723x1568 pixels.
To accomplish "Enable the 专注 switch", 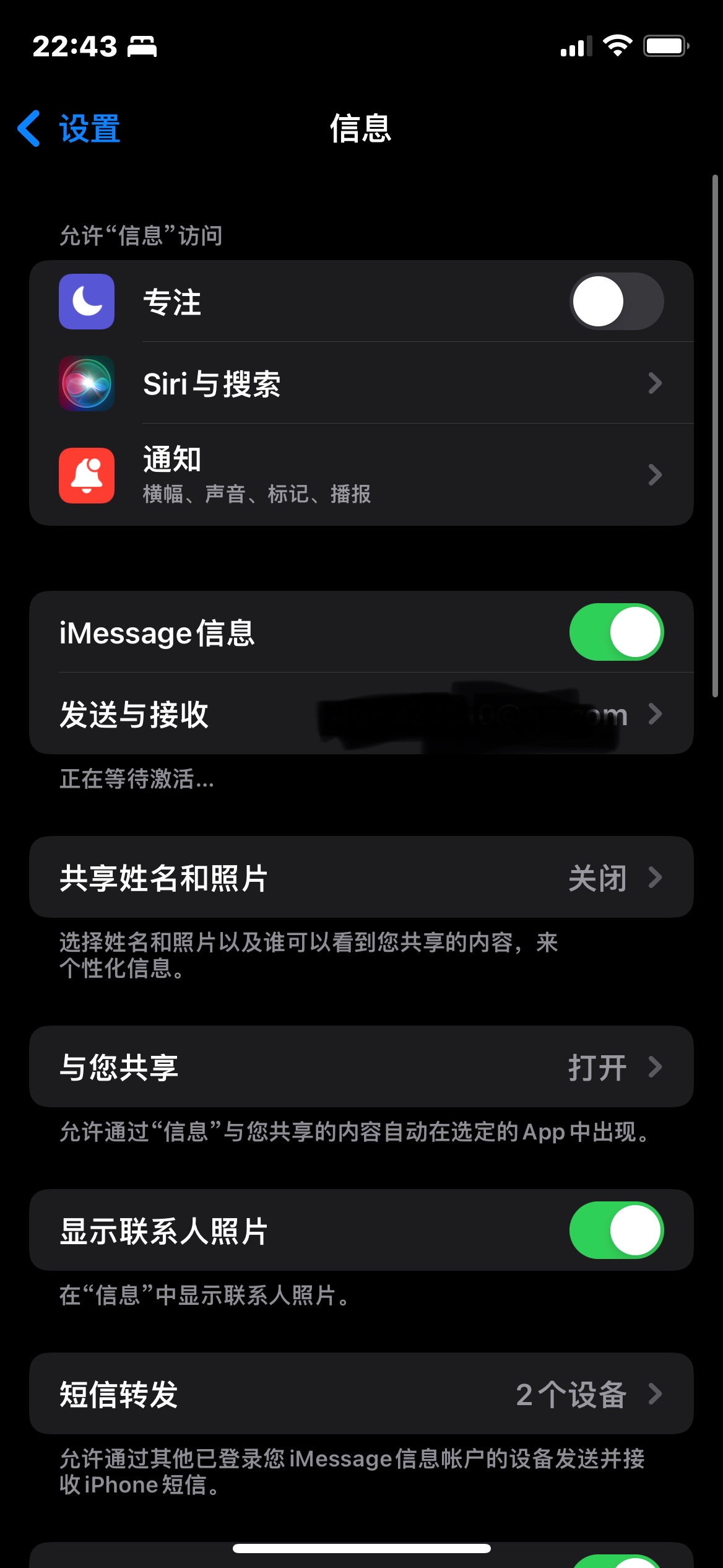I will (616, 302).
